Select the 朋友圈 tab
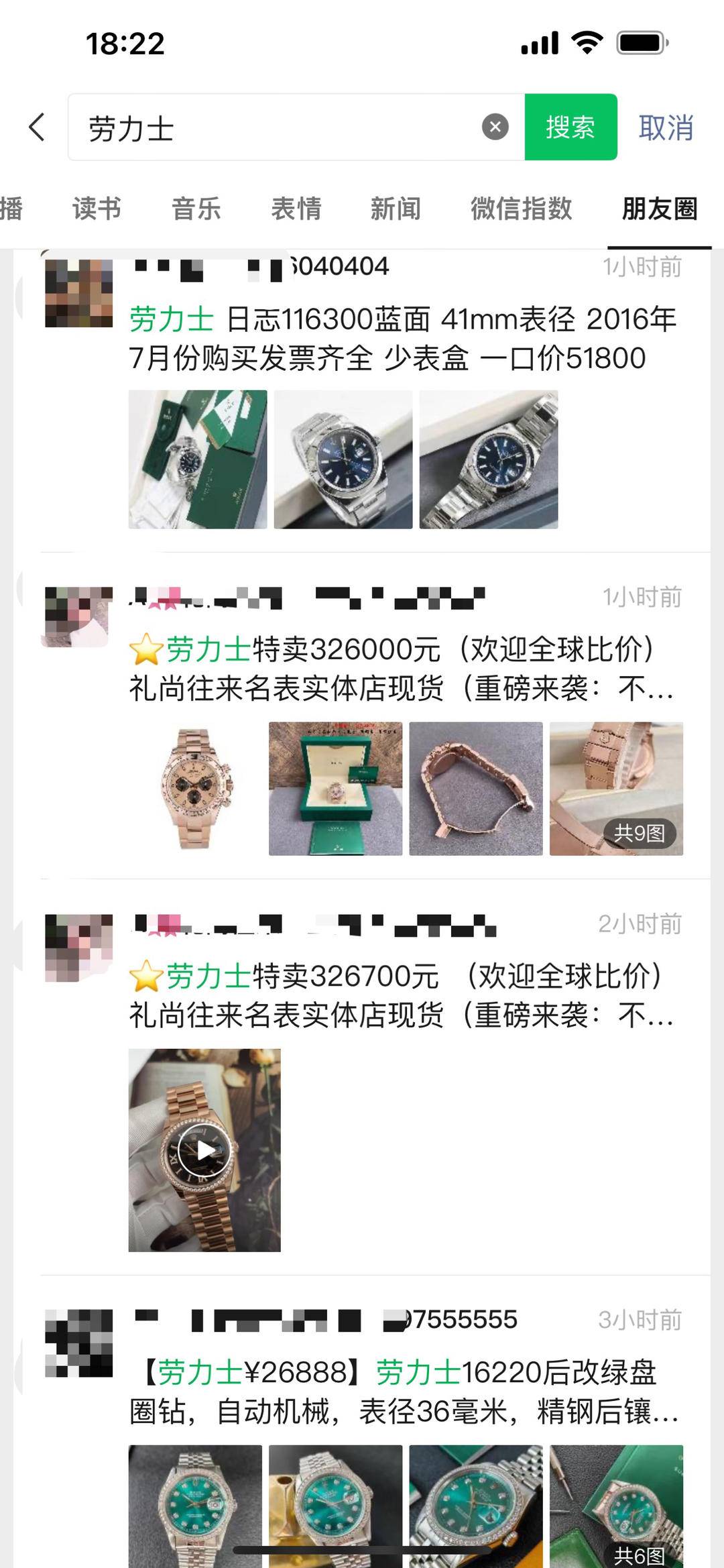The image size is (724, 1568). [x=660, y=209]
